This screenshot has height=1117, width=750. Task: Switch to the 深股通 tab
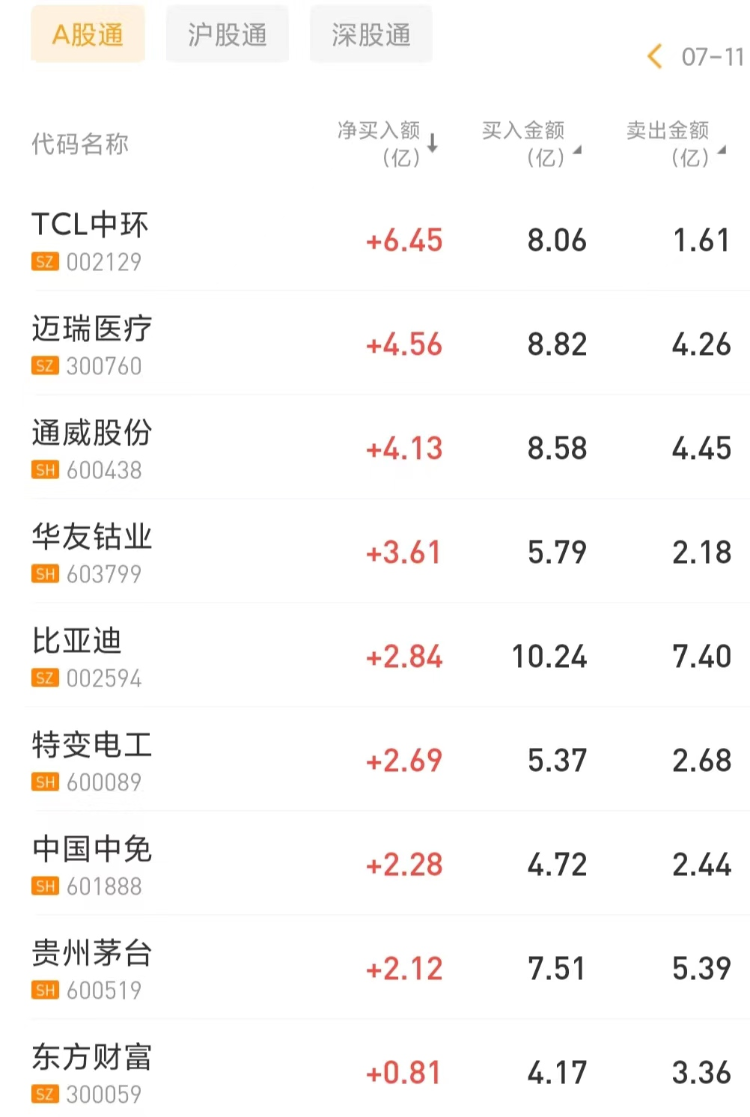tap(371, 35)
